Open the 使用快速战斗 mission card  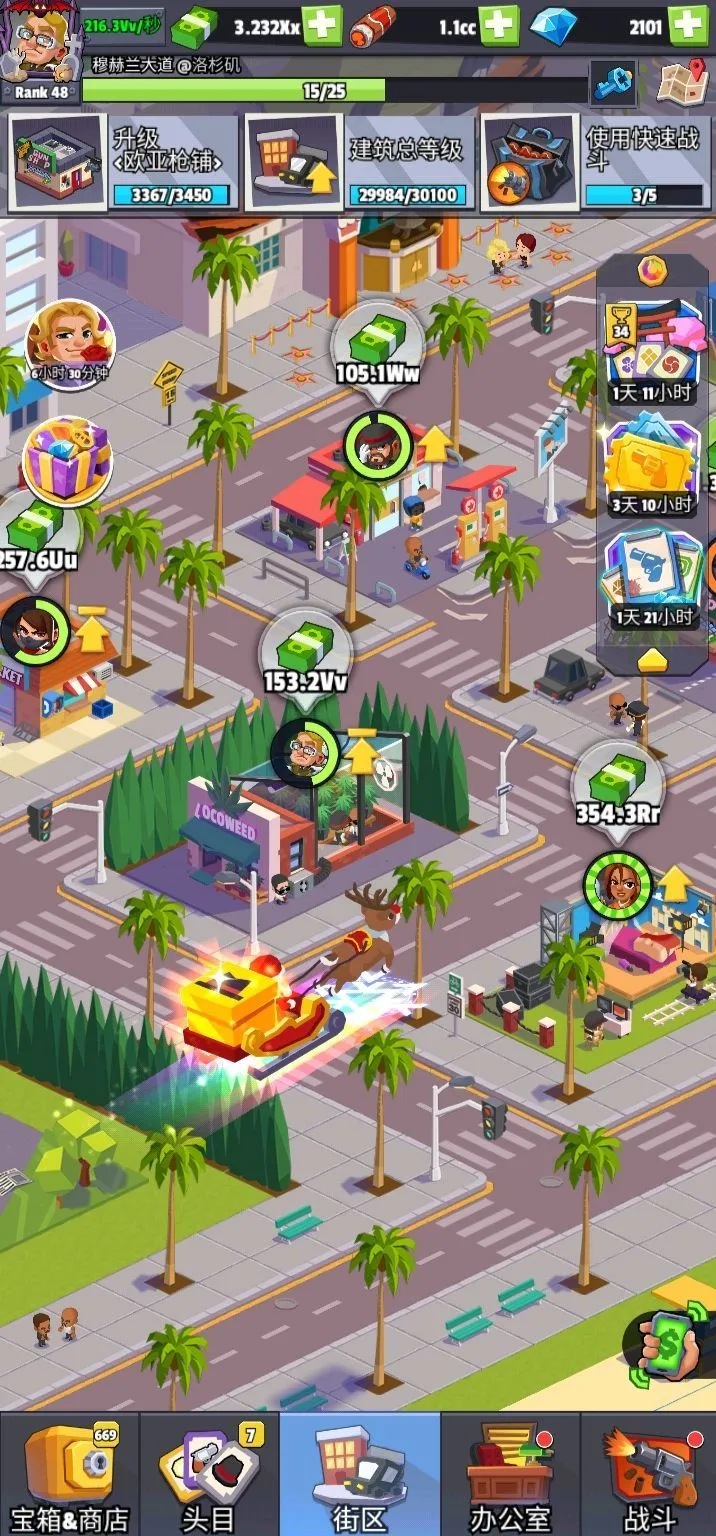pos(595,162)
